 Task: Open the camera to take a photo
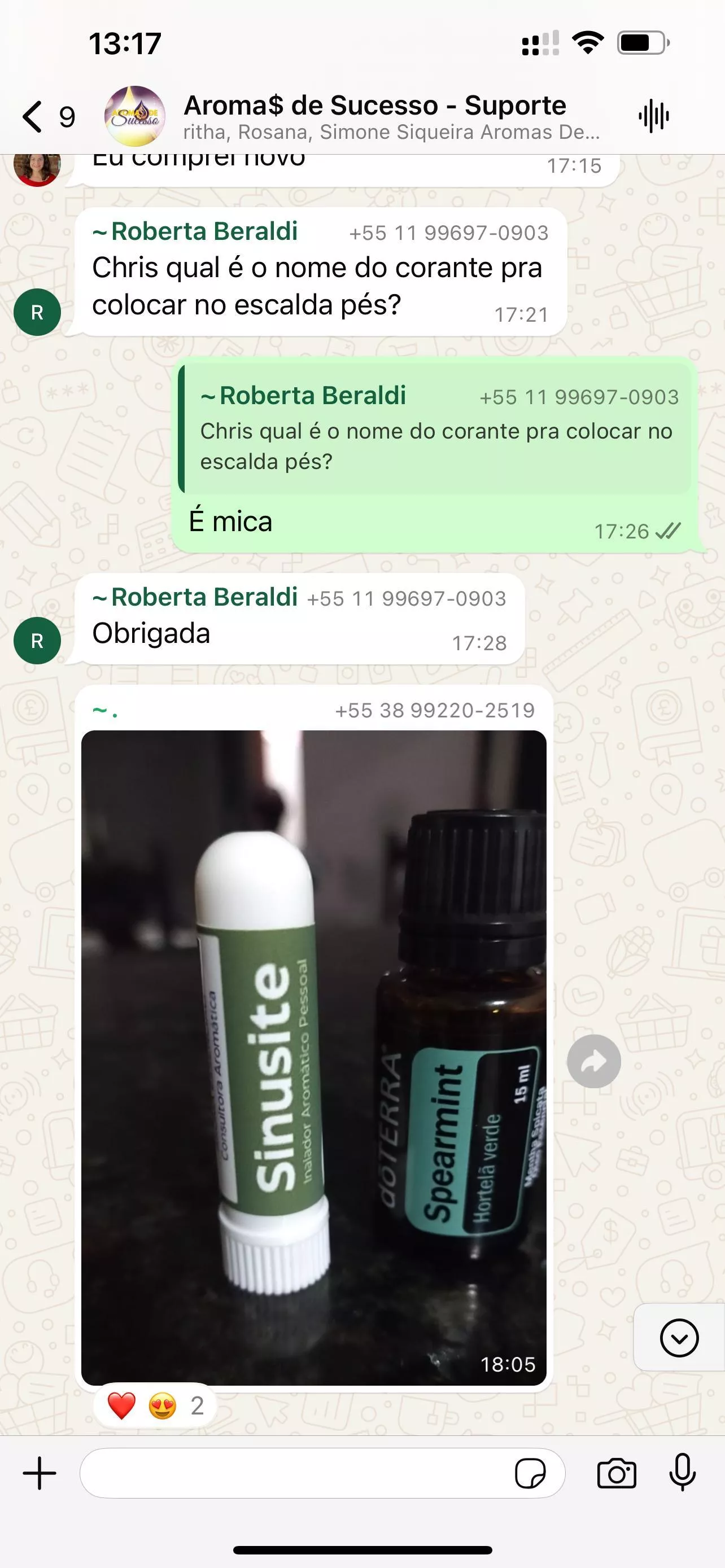(617, 1474)
